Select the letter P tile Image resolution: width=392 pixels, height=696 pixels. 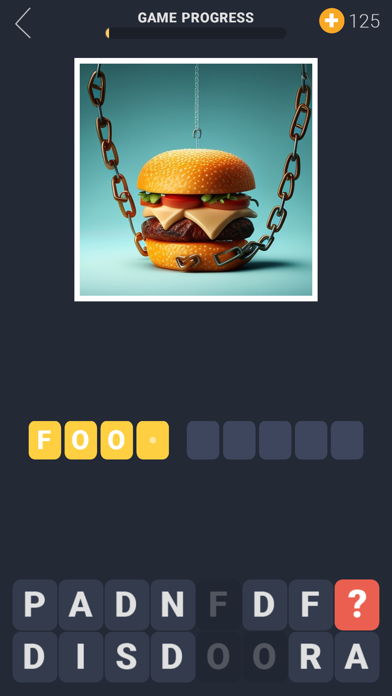click(35, 605)
